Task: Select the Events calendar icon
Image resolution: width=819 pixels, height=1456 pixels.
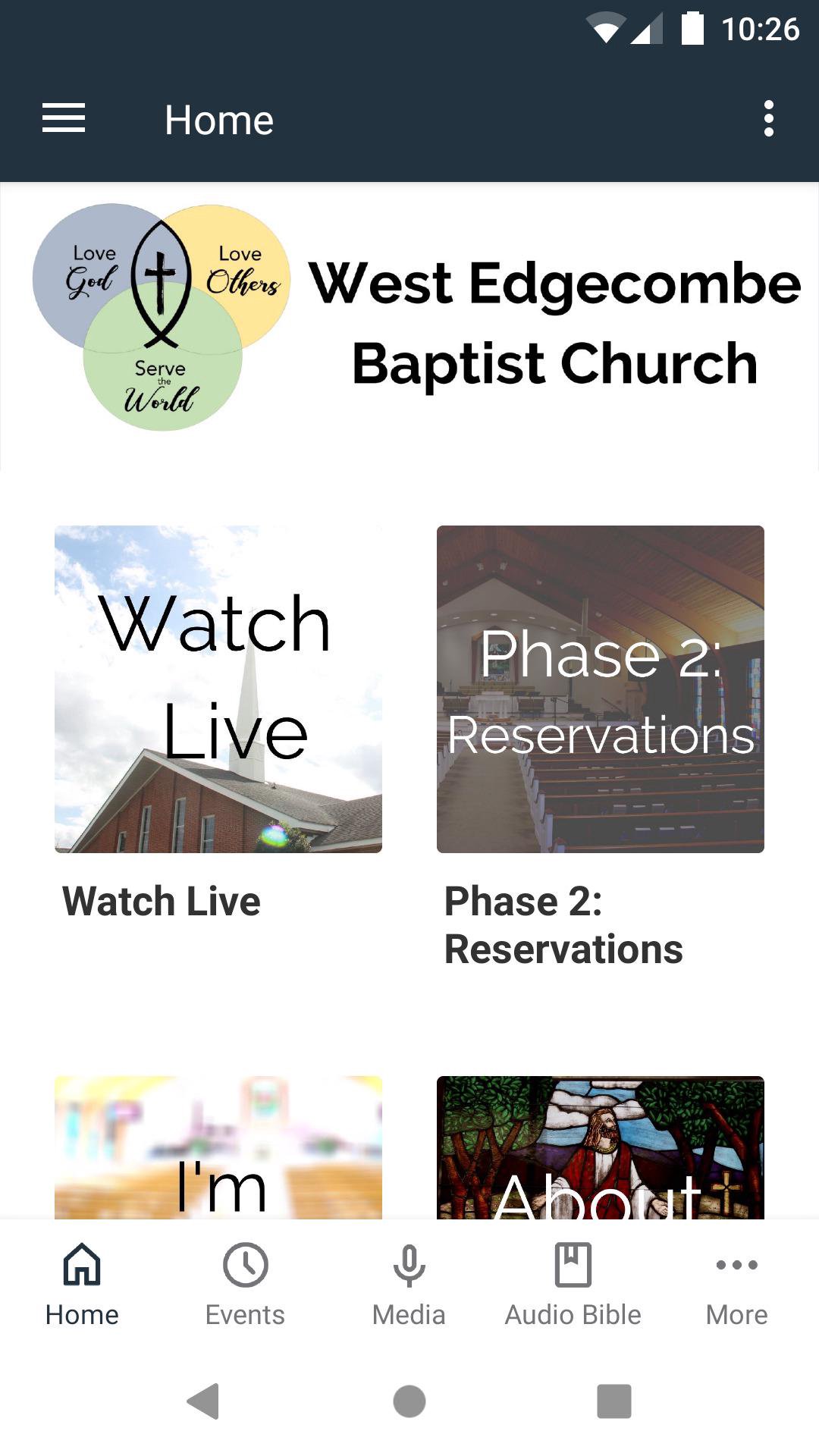Action: (x=245, y=1265)
